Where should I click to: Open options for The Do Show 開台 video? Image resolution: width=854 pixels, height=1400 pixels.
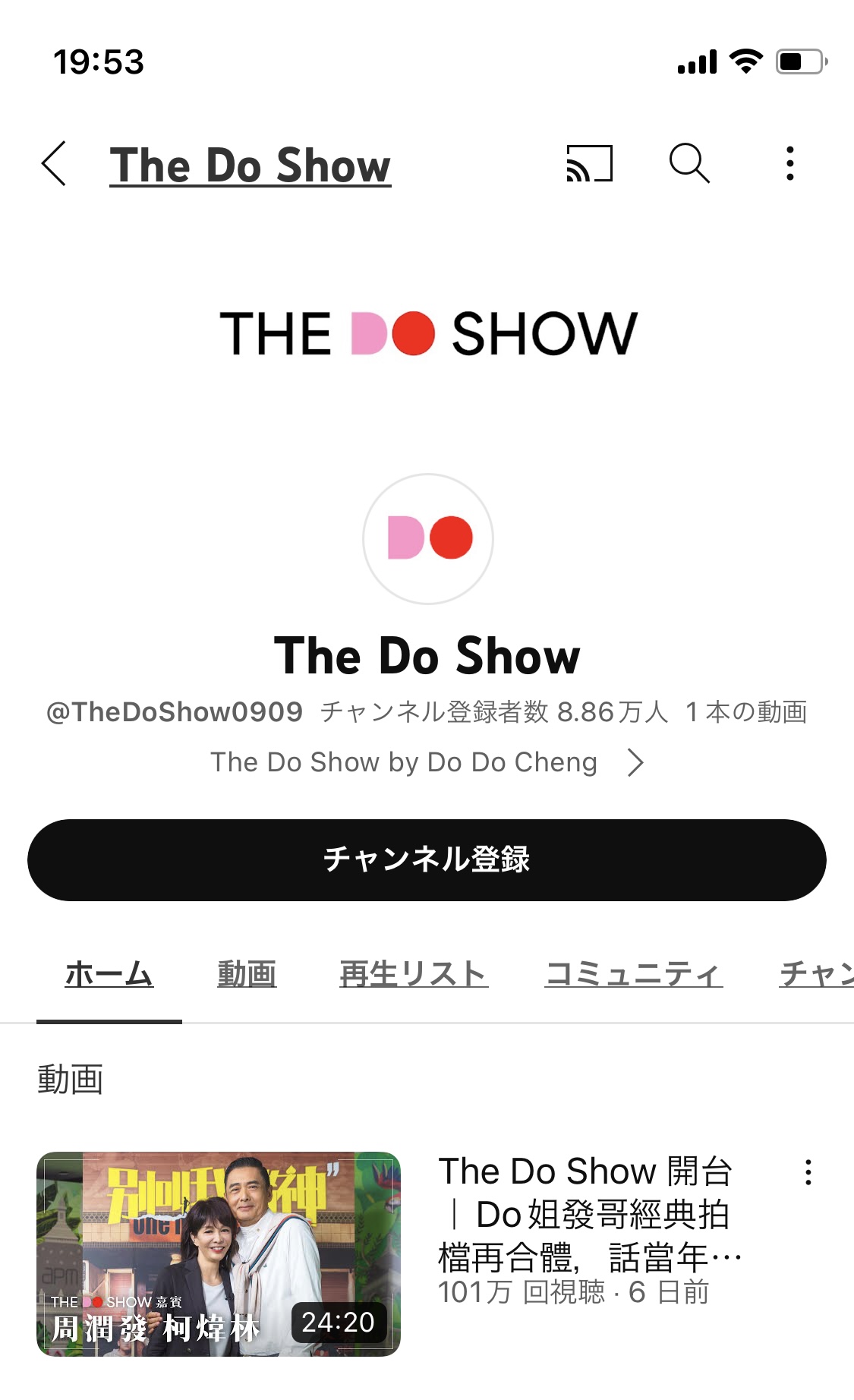808,1172
